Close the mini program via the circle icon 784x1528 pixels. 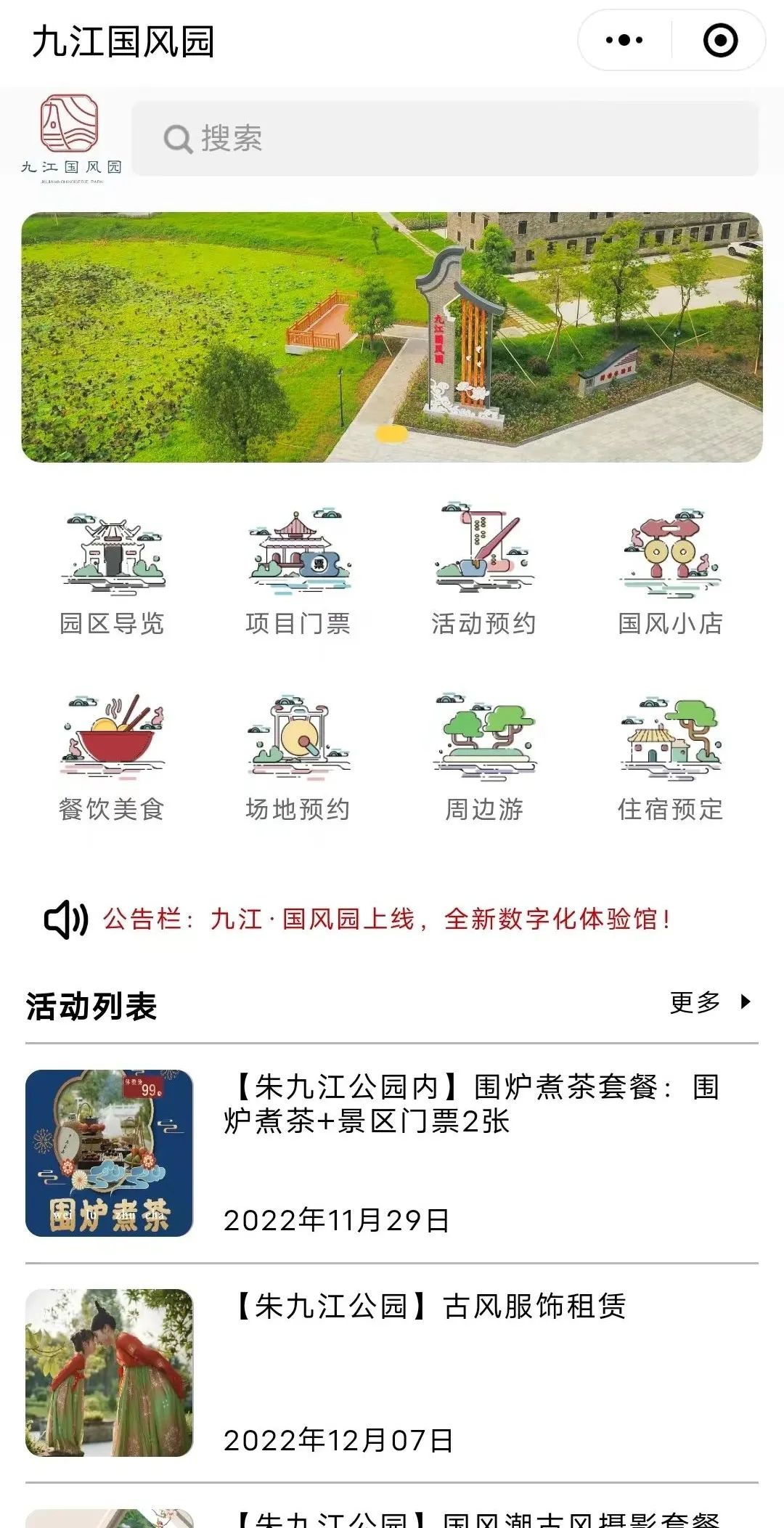(x=720, y=41)
